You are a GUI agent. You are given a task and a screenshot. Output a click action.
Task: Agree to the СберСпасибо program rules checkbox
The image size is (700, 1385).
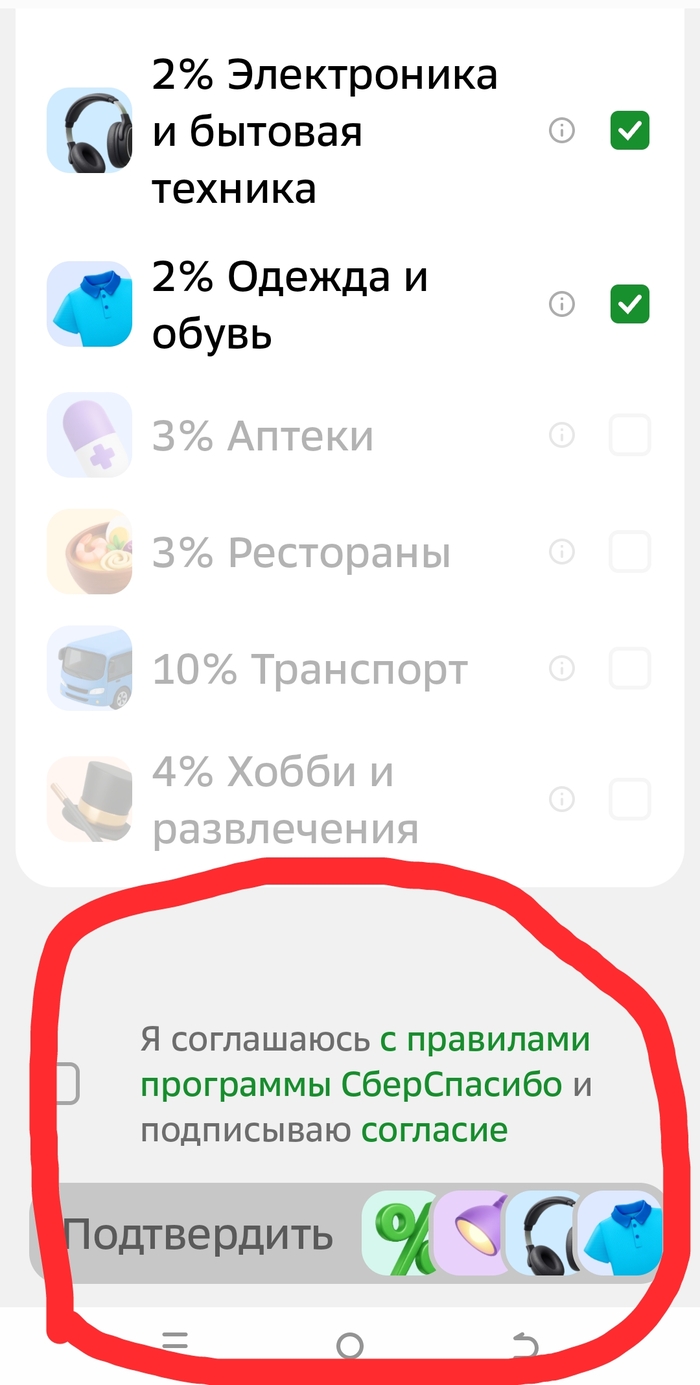66,1084
